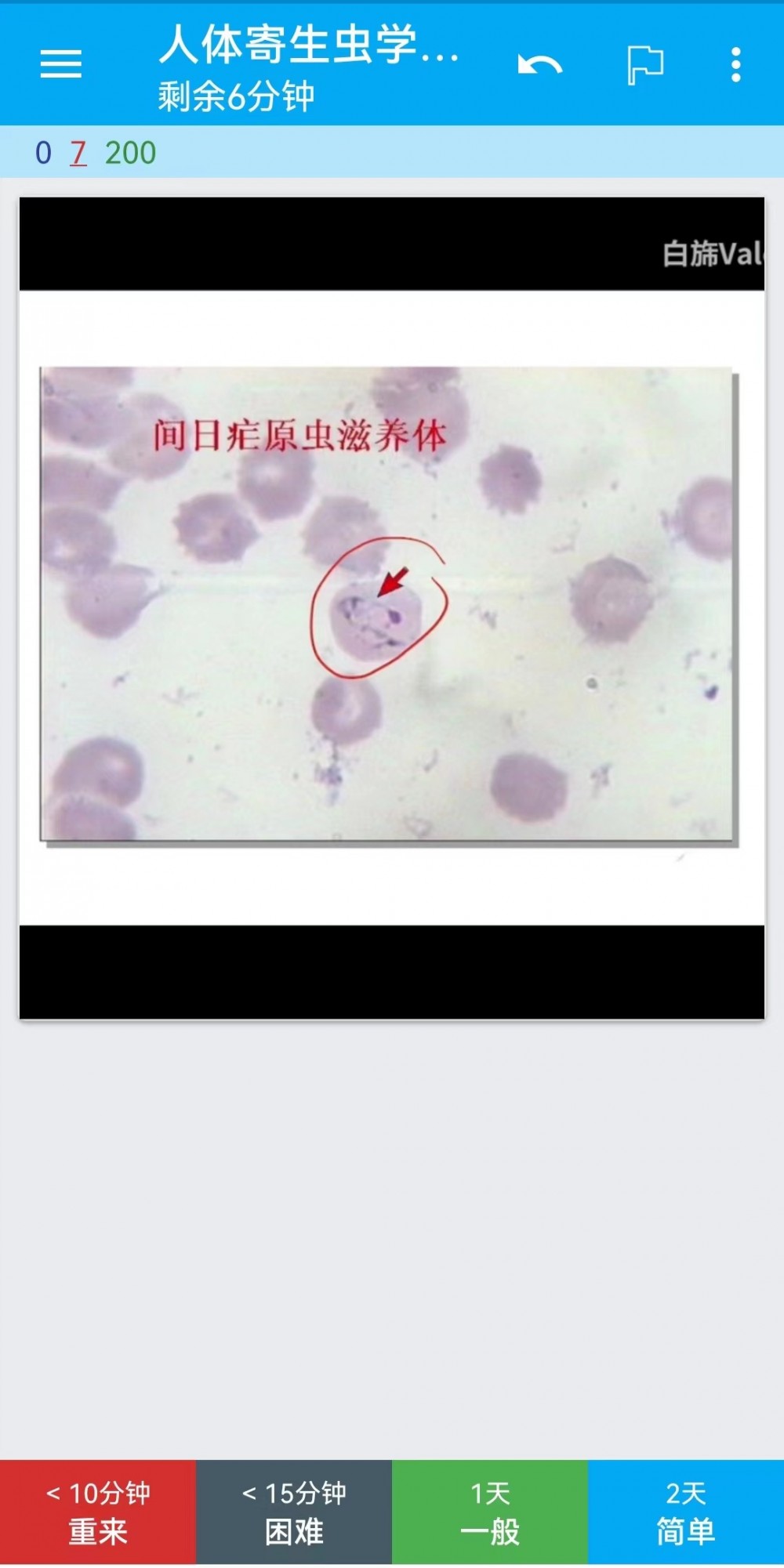The height and width of the screenshot is (1568, 784).
Task: Rate card as 一般 (good)
Action: tap(490, 1511)
